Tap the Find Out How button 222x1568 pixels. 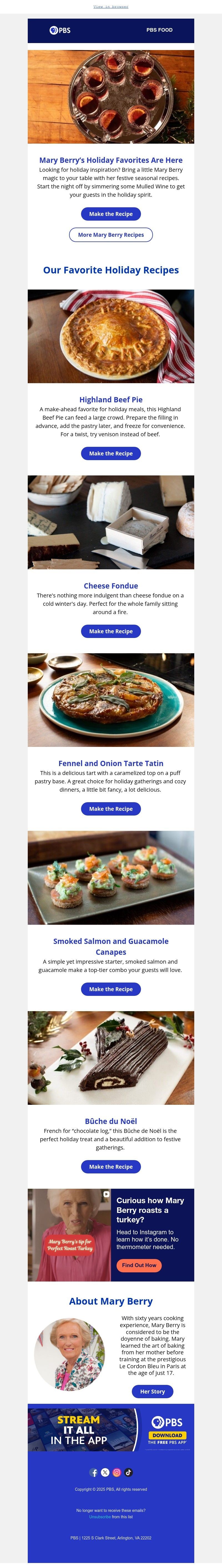(x=139, y=1265)
